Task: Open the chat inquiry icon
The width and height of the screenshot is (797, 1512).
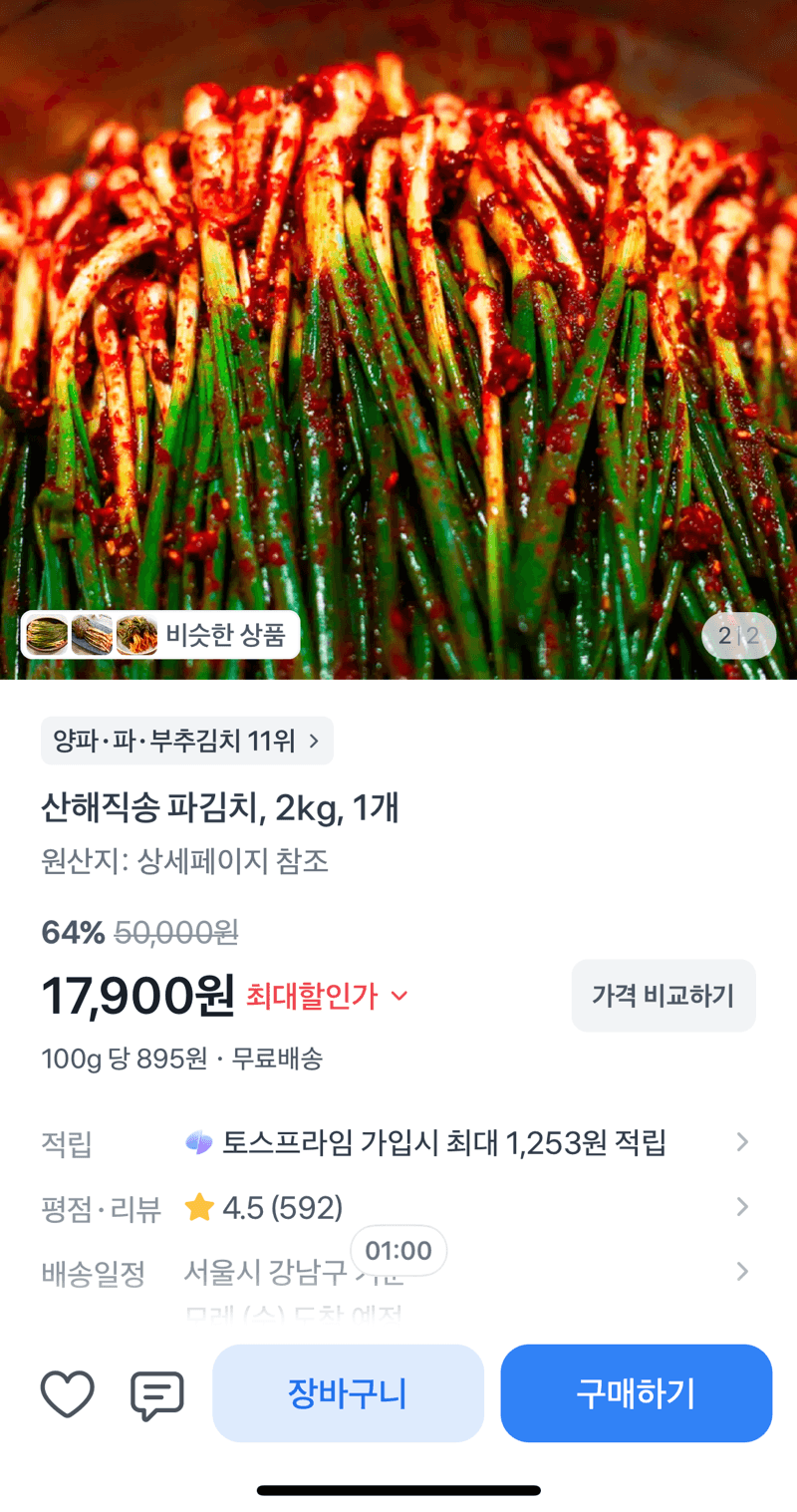Action: pos(157,1394)
